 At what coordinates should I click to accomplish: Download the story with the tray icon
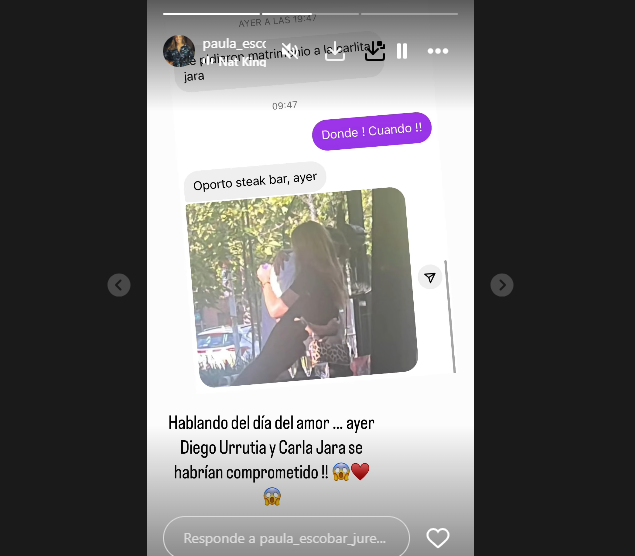(x=374, y=51)
